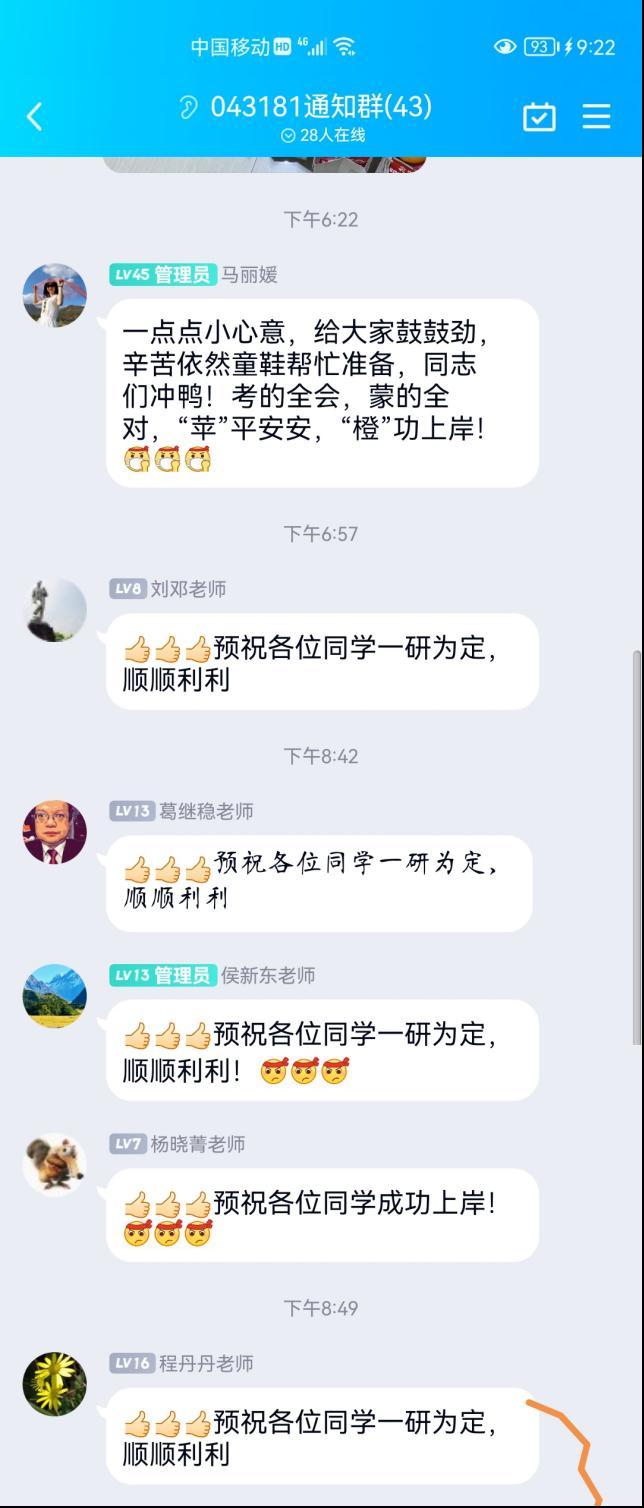View 葛继稳老师's profile picture
The width and height of the screenshot is (644, 1508).
point(55,831)
